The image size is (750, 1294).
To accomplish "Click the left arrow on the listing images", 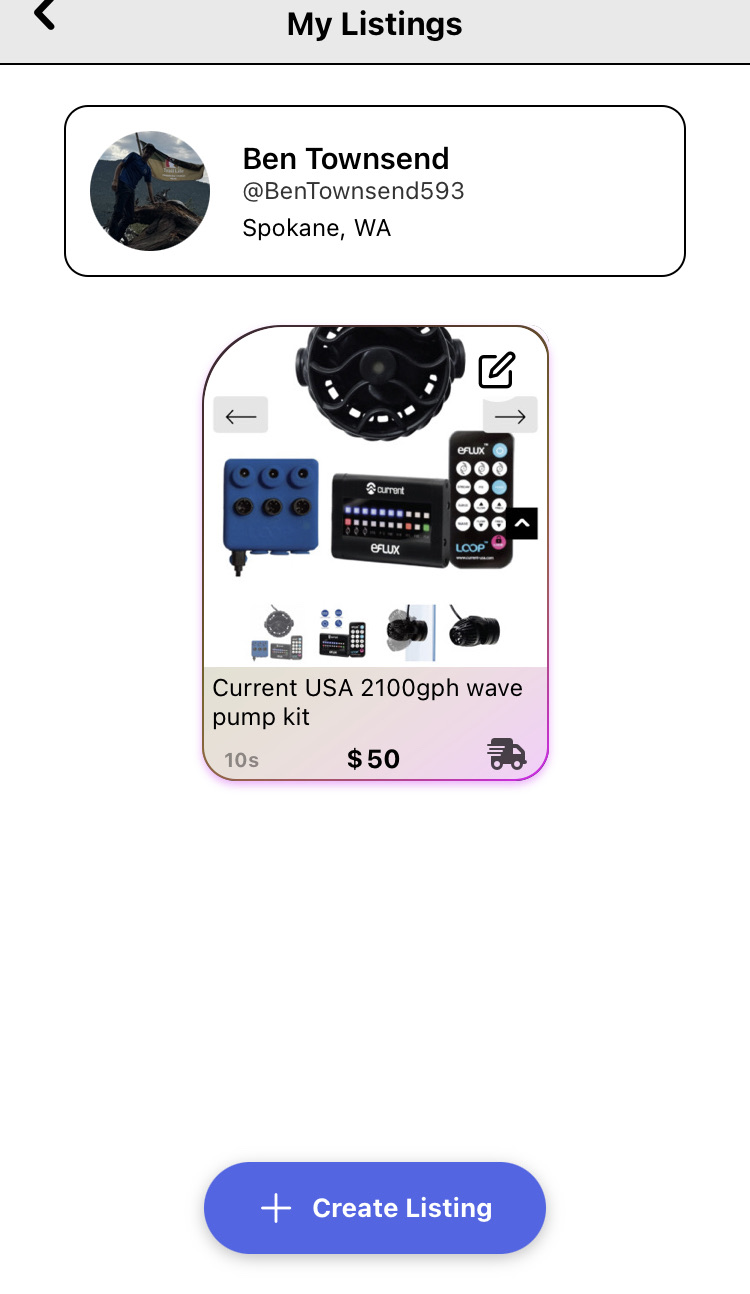I will [240, 414].
